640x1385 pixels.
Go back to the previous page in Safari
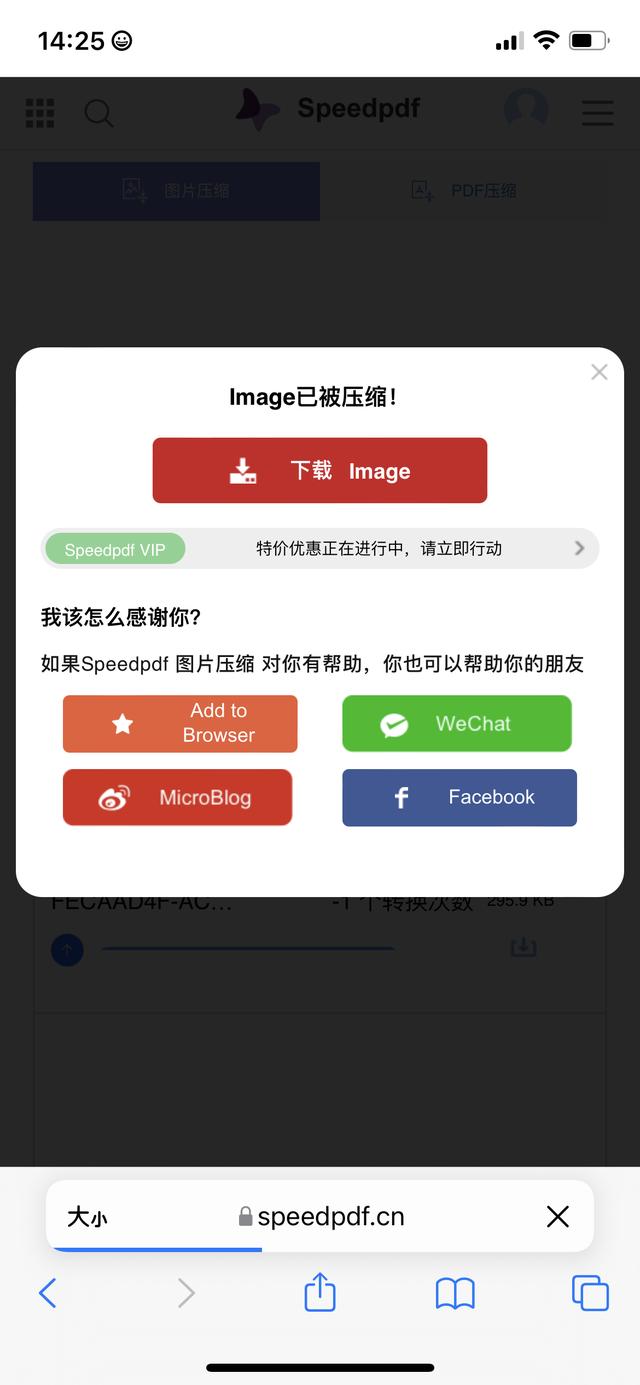tap(47, 1292)
